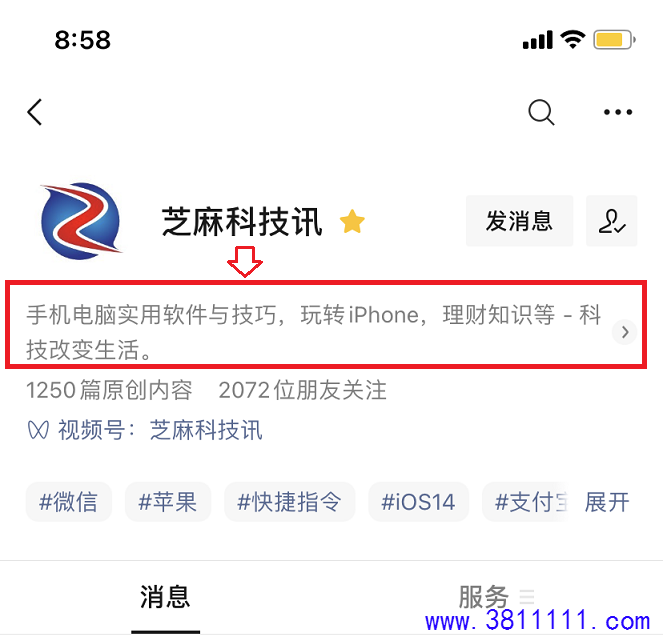The height and width of the screenshot is (635, 663).
Task: Expand the account description chevron
Action: click(625, 332)
